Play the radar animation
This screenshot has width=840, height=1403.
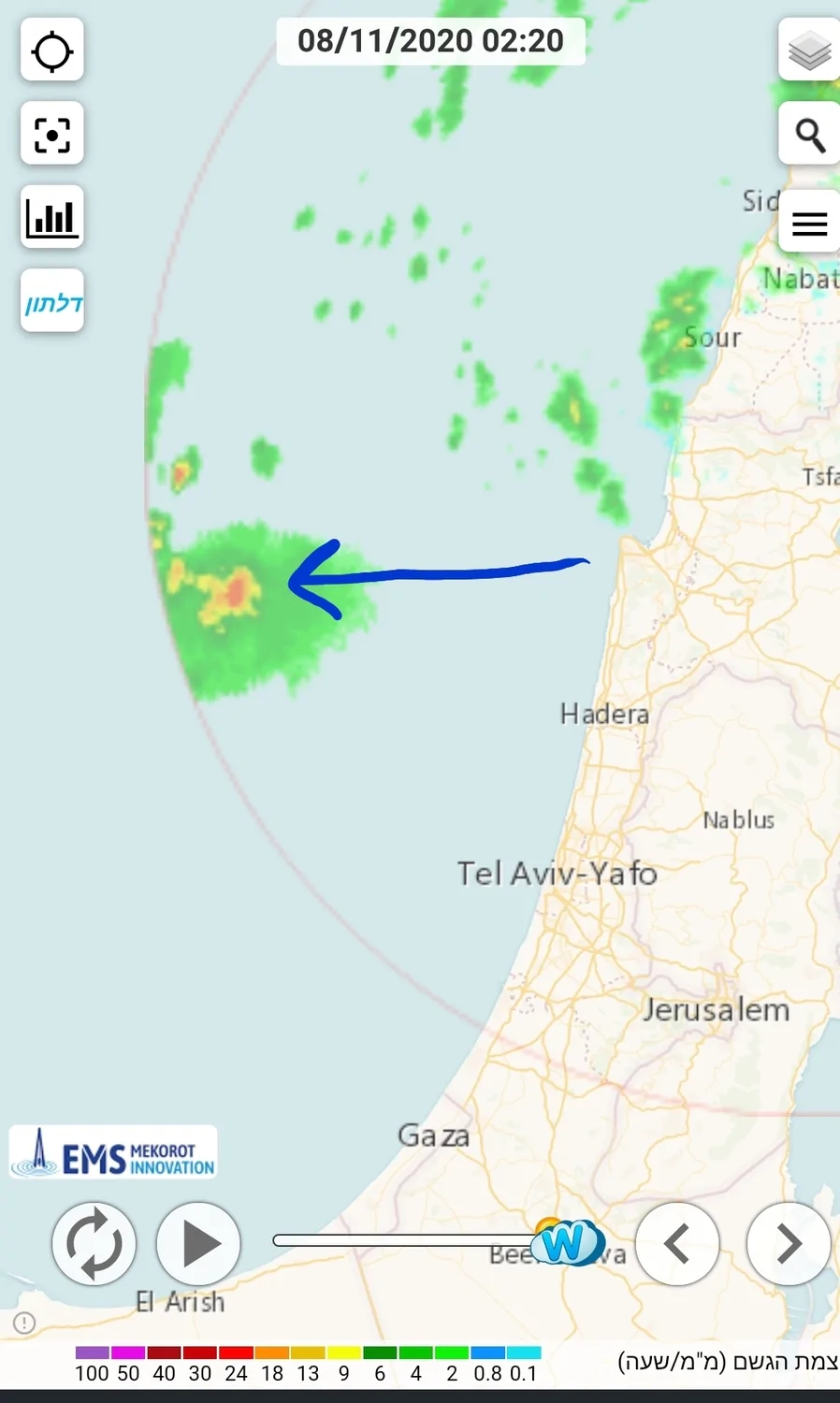(x=198, y=1244)
